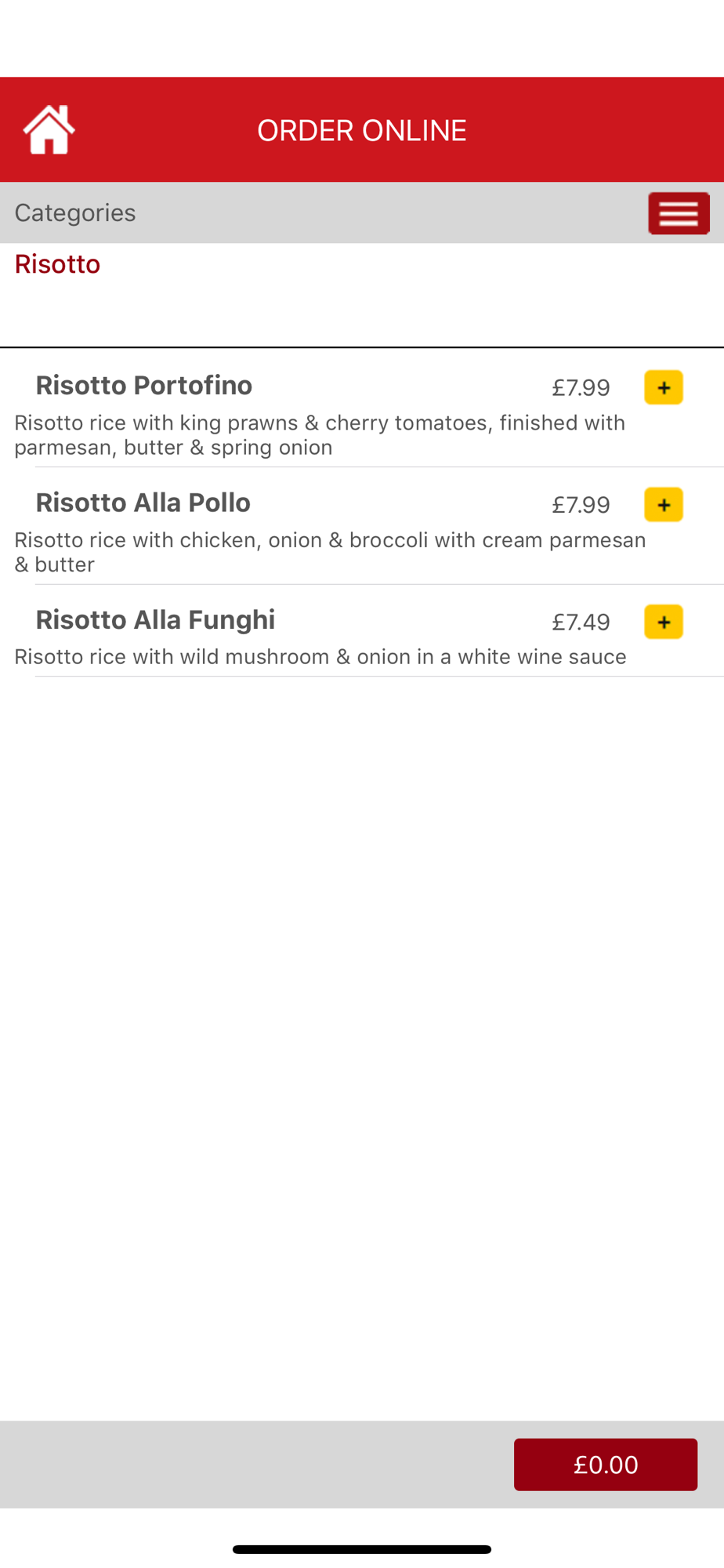This screenshot has height=1568, width=724.
Task: Go to the home screen icon
Action: click(49, 129)
